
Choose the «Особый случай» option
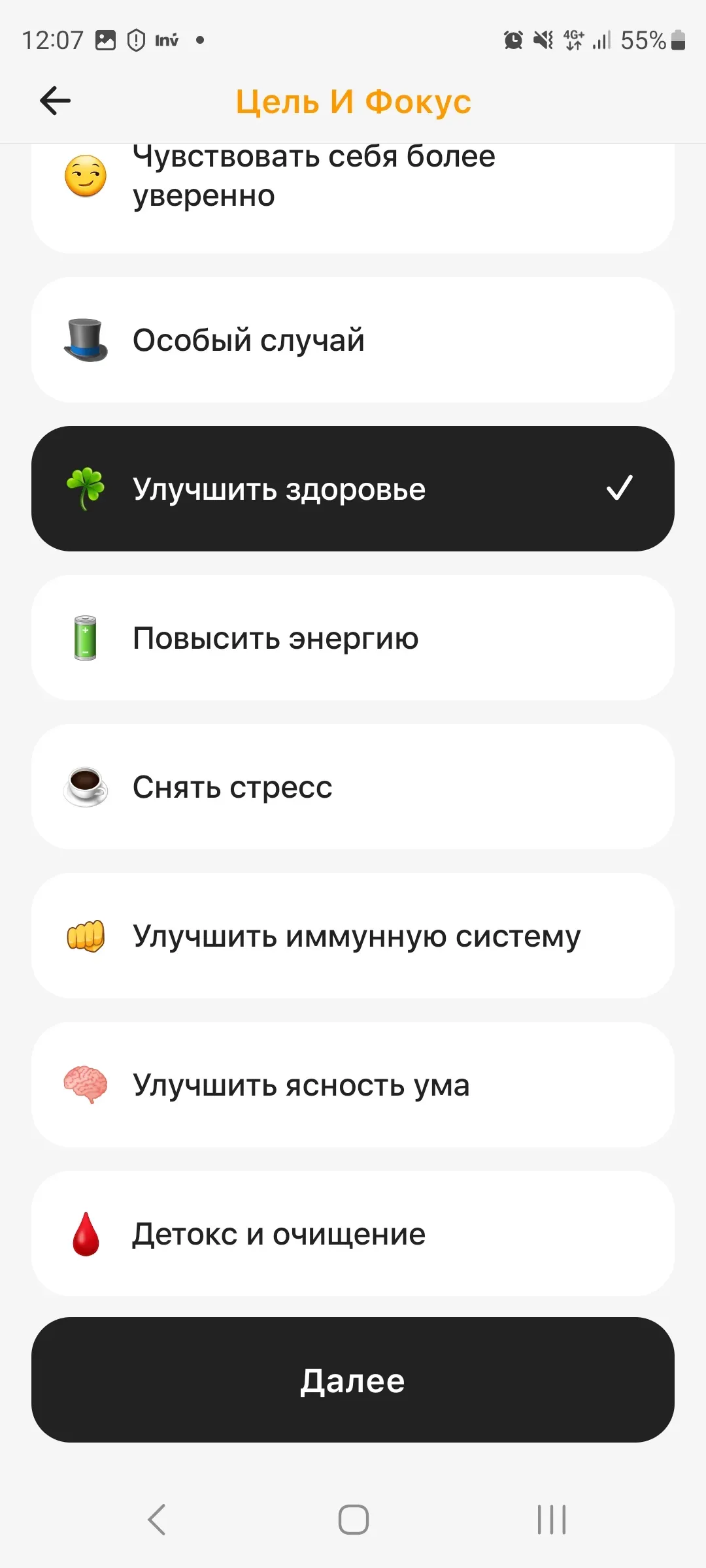pos(353,340)
